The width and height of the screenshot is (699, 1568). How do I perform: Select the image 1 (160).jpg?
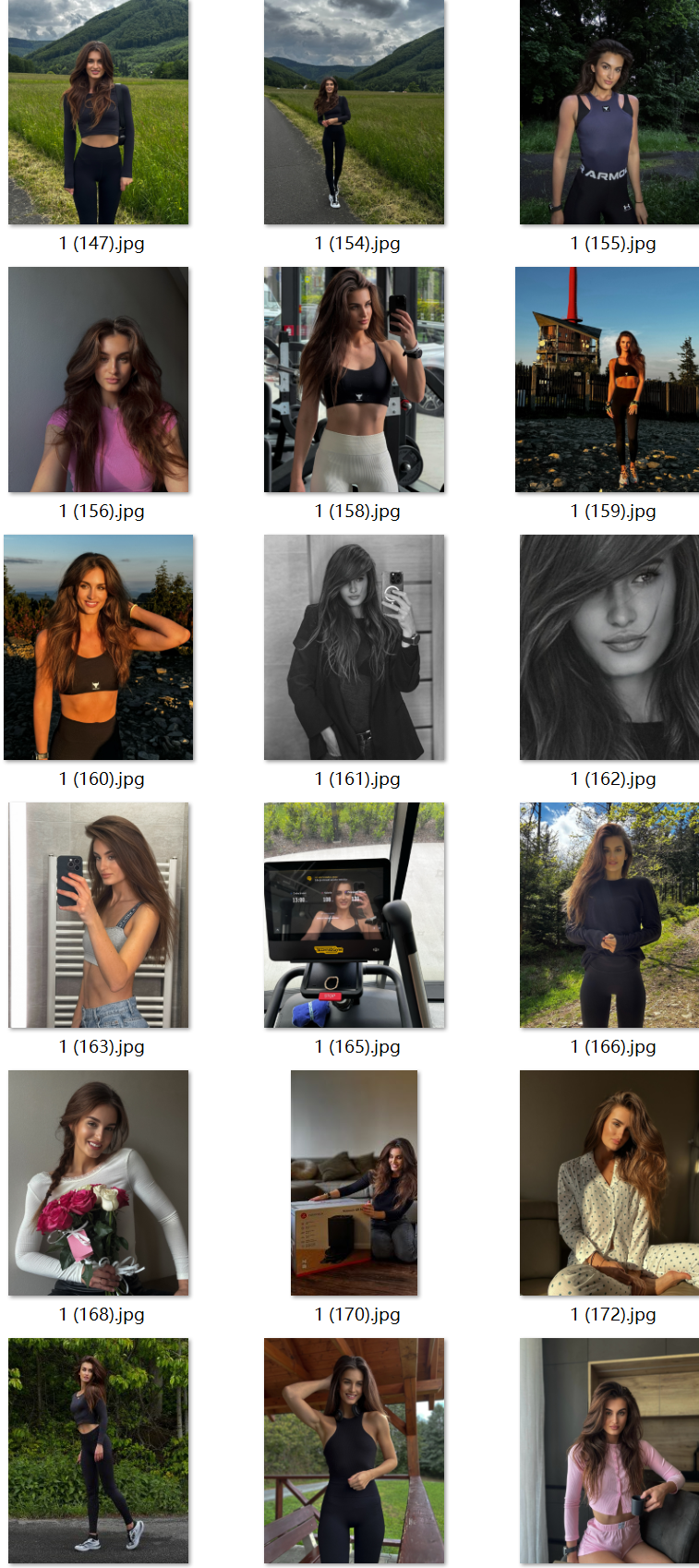coord(98,647)
